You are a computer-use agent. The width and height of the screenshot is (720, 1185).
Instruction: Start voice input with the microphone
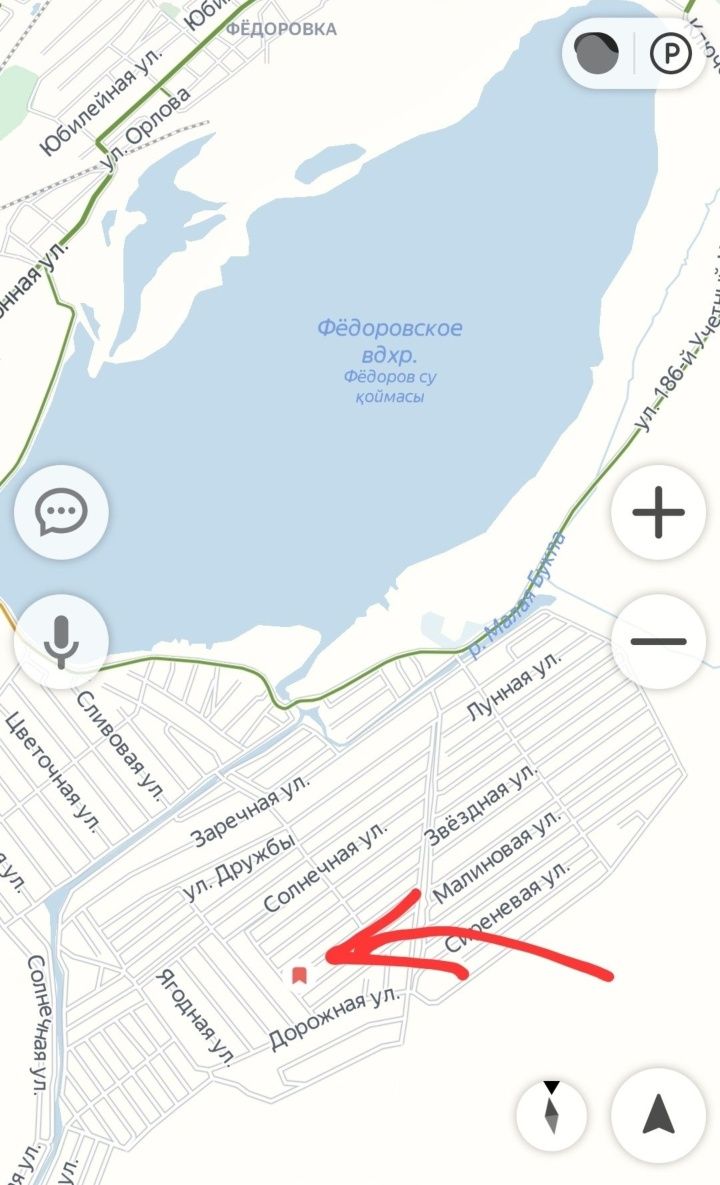click(62, 641)
